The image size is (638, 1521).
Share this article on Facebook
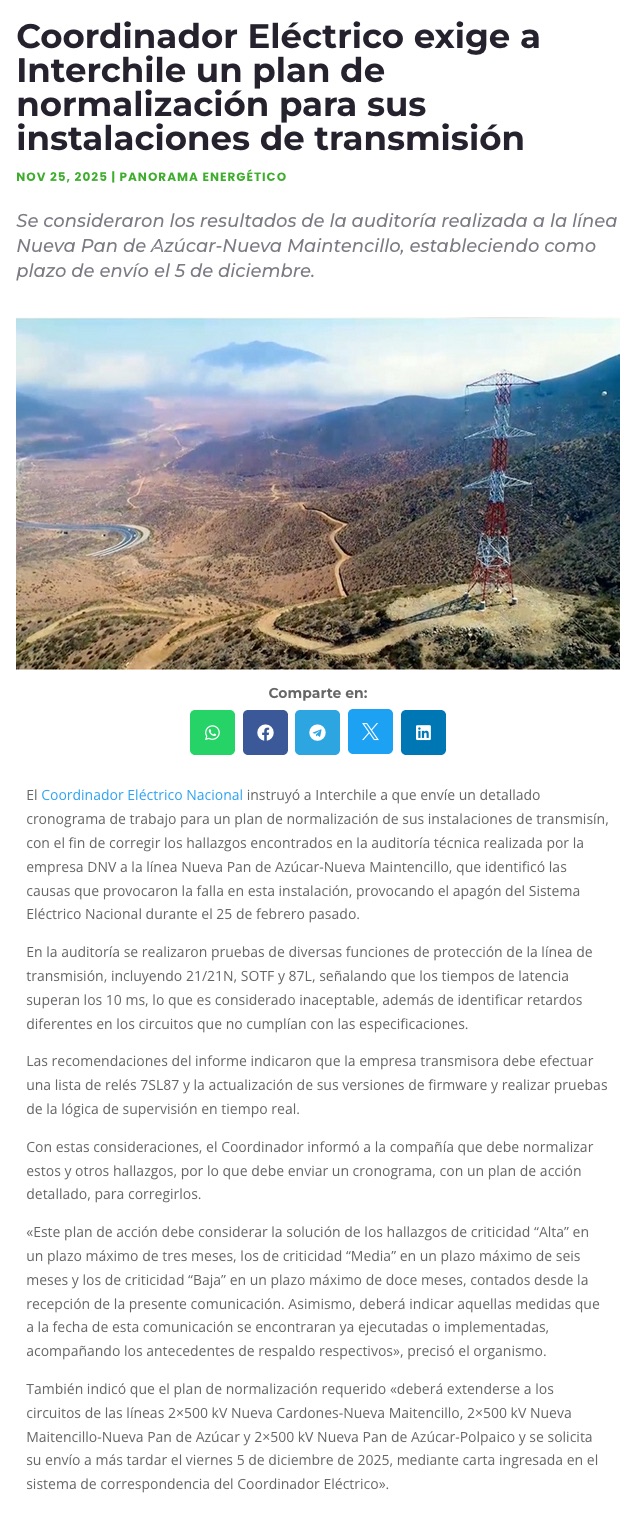[x=265, y=732]
